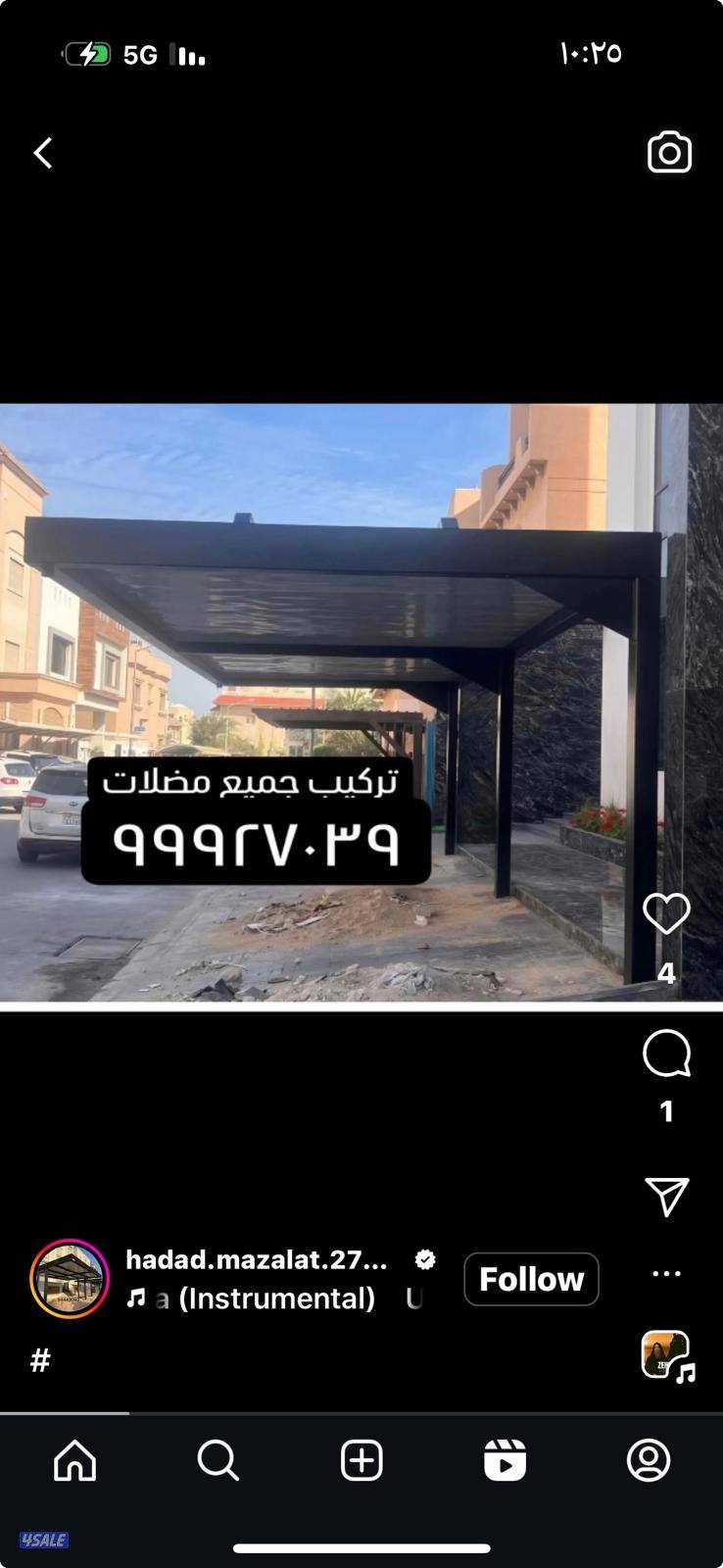This screenshot has width=723, height=1568.
Task: Switch to the Search tab
Action: [x=217, y=1461]
